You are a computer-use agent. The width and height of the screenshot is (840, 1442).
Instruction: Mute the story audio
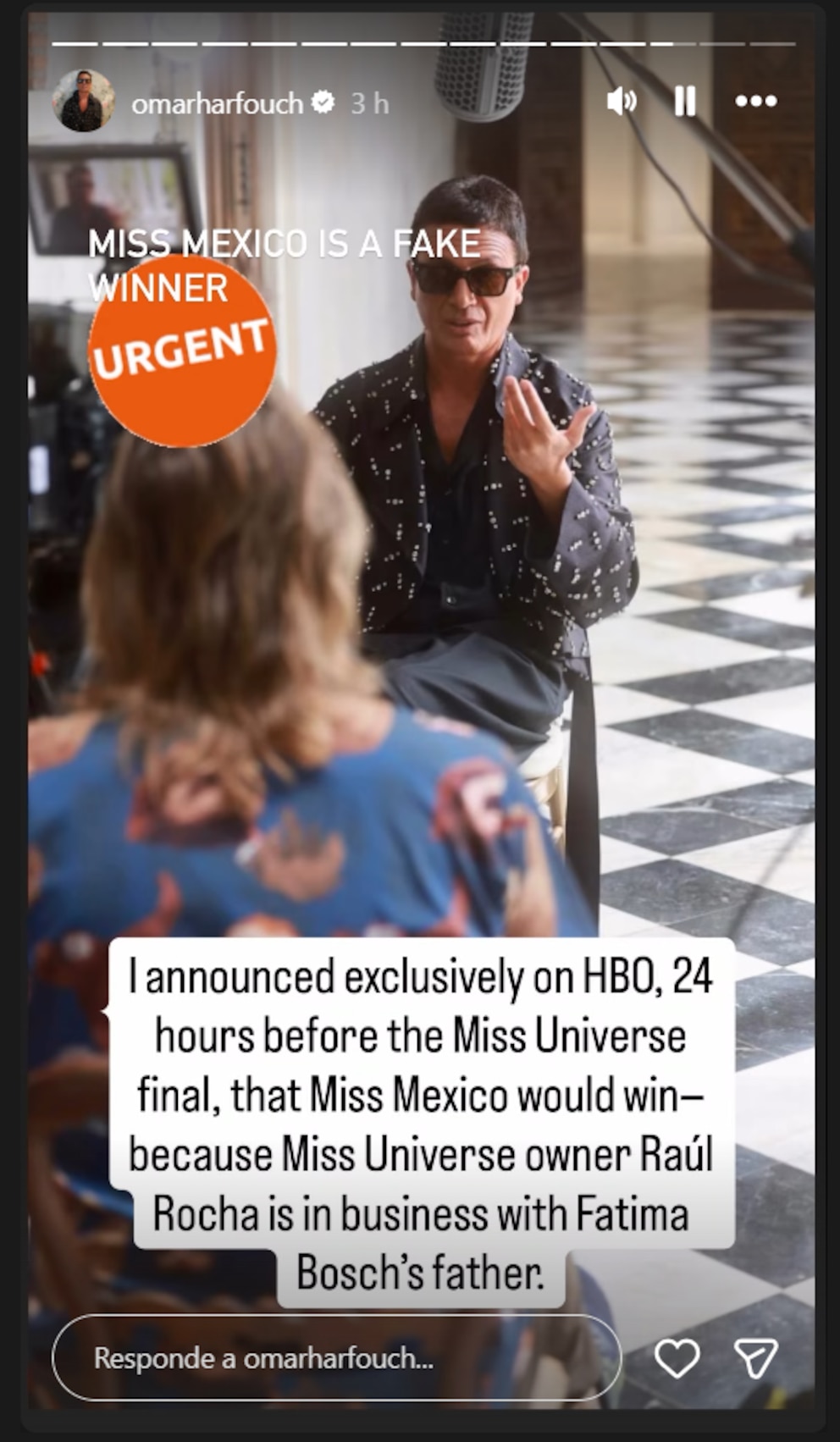(x=622, y=102)
